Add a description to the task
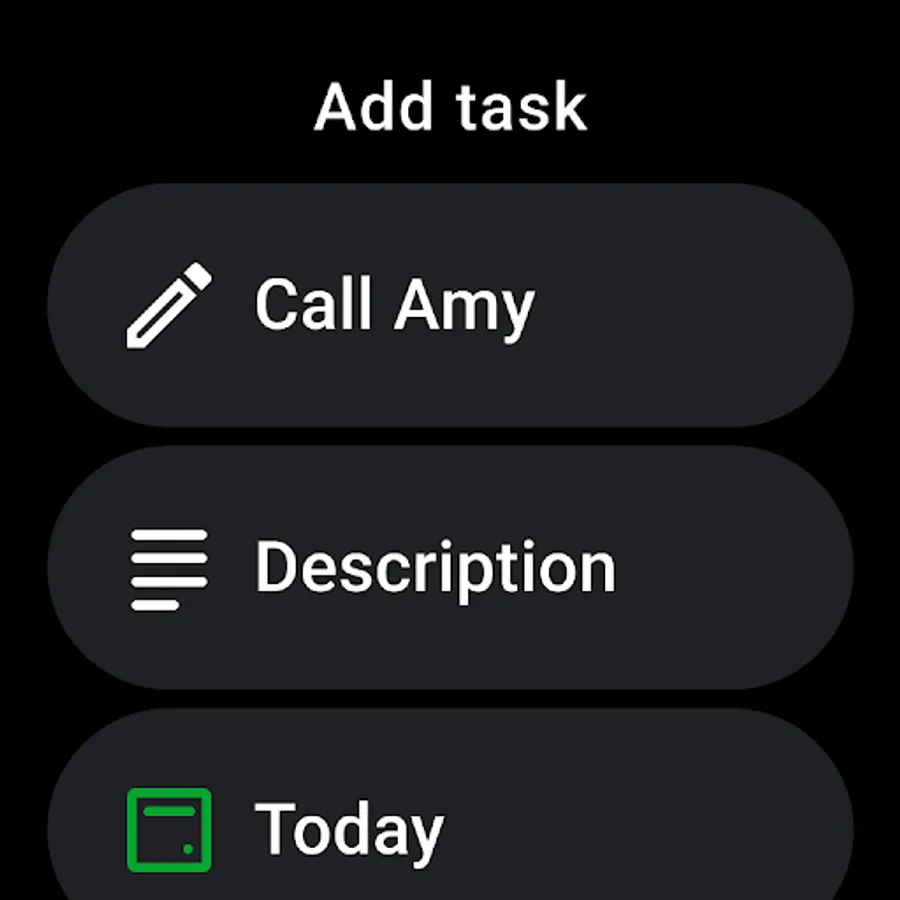The height and width of the screenshot is (900, 900). 450,568
